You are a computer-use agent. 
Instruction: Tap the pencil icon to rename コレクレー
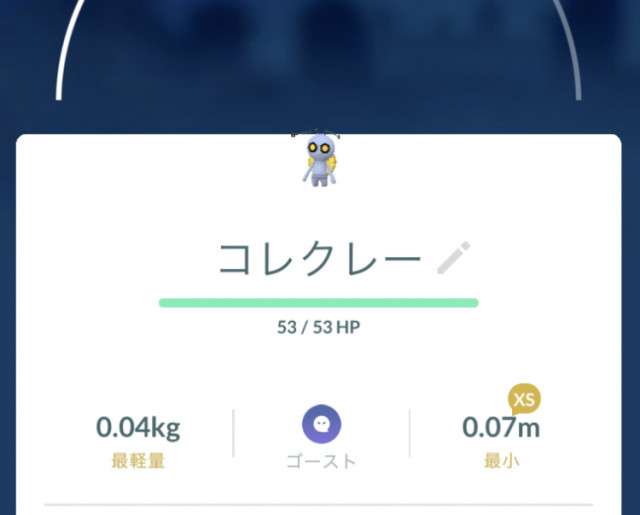coord(453,258)
